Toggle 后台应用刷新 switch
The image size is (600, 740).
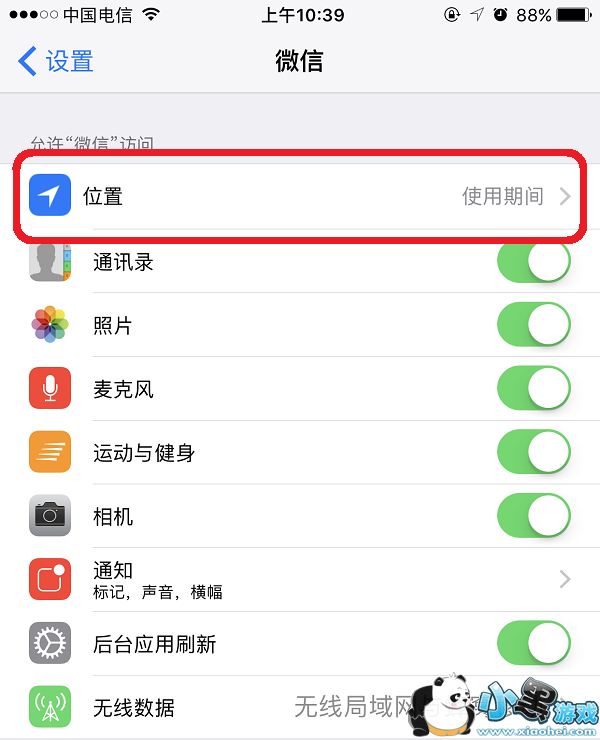pos(534,644)
